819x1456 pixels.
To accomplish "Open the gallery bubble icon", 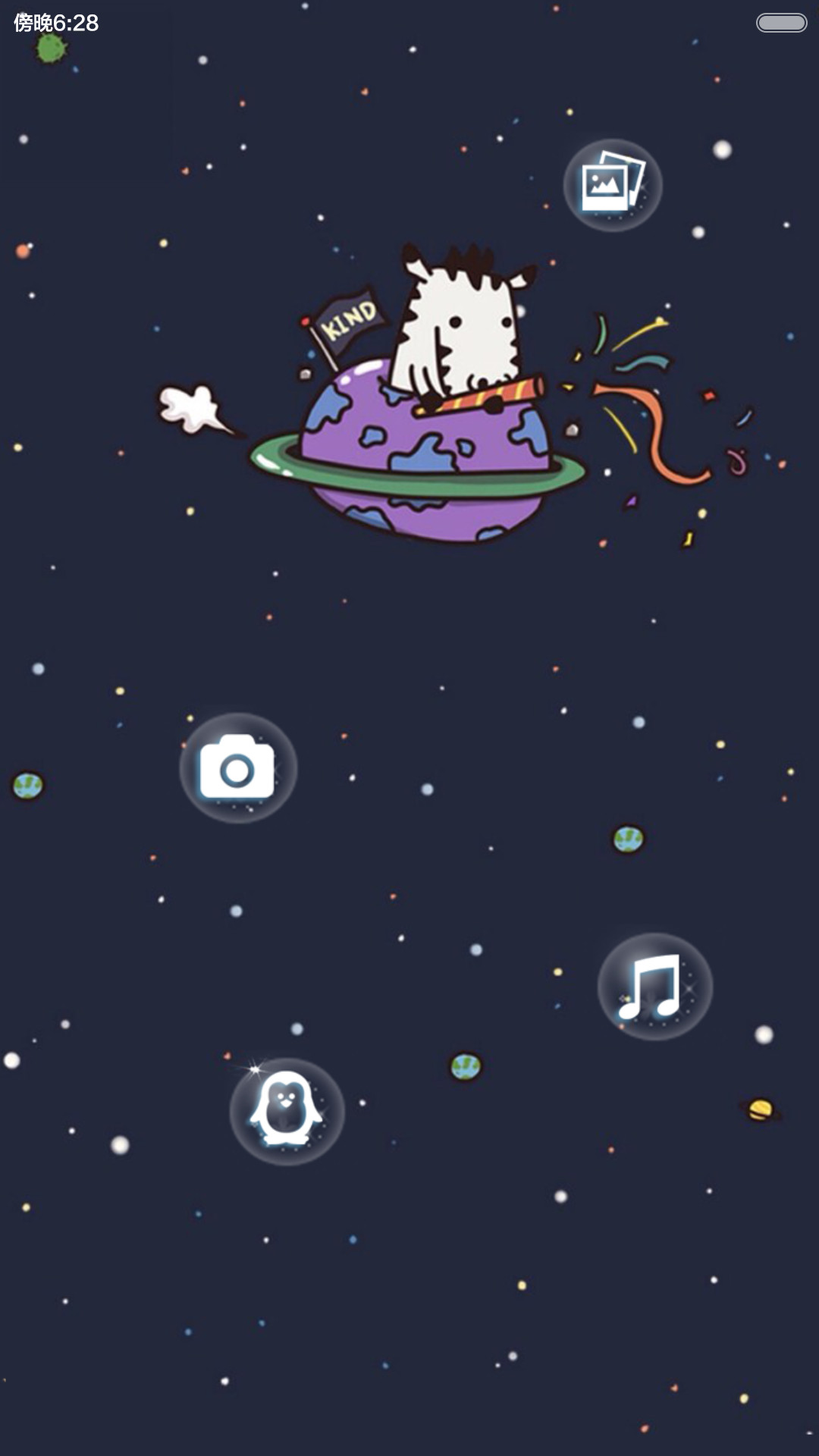I will [613, 185].
